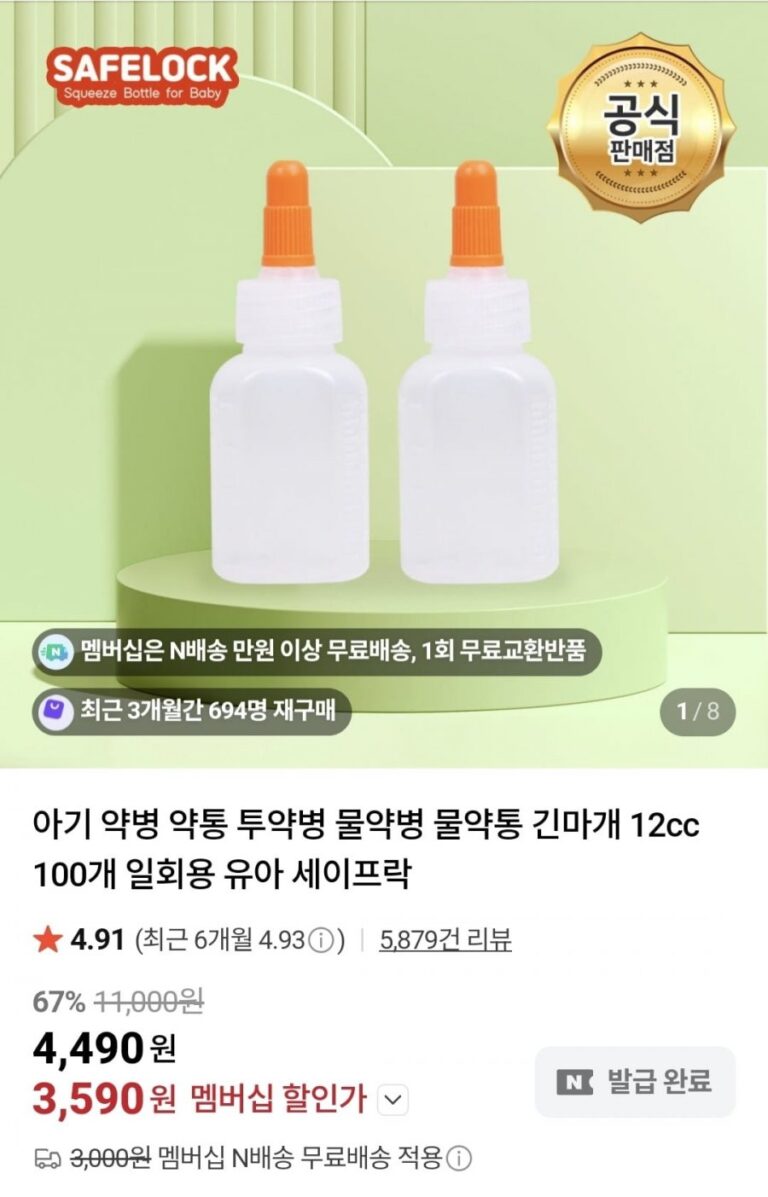This screenshot has height=1197, width=768.
Task: Tap the 발급 완료 coupon button
Action: click(635, 1082)
